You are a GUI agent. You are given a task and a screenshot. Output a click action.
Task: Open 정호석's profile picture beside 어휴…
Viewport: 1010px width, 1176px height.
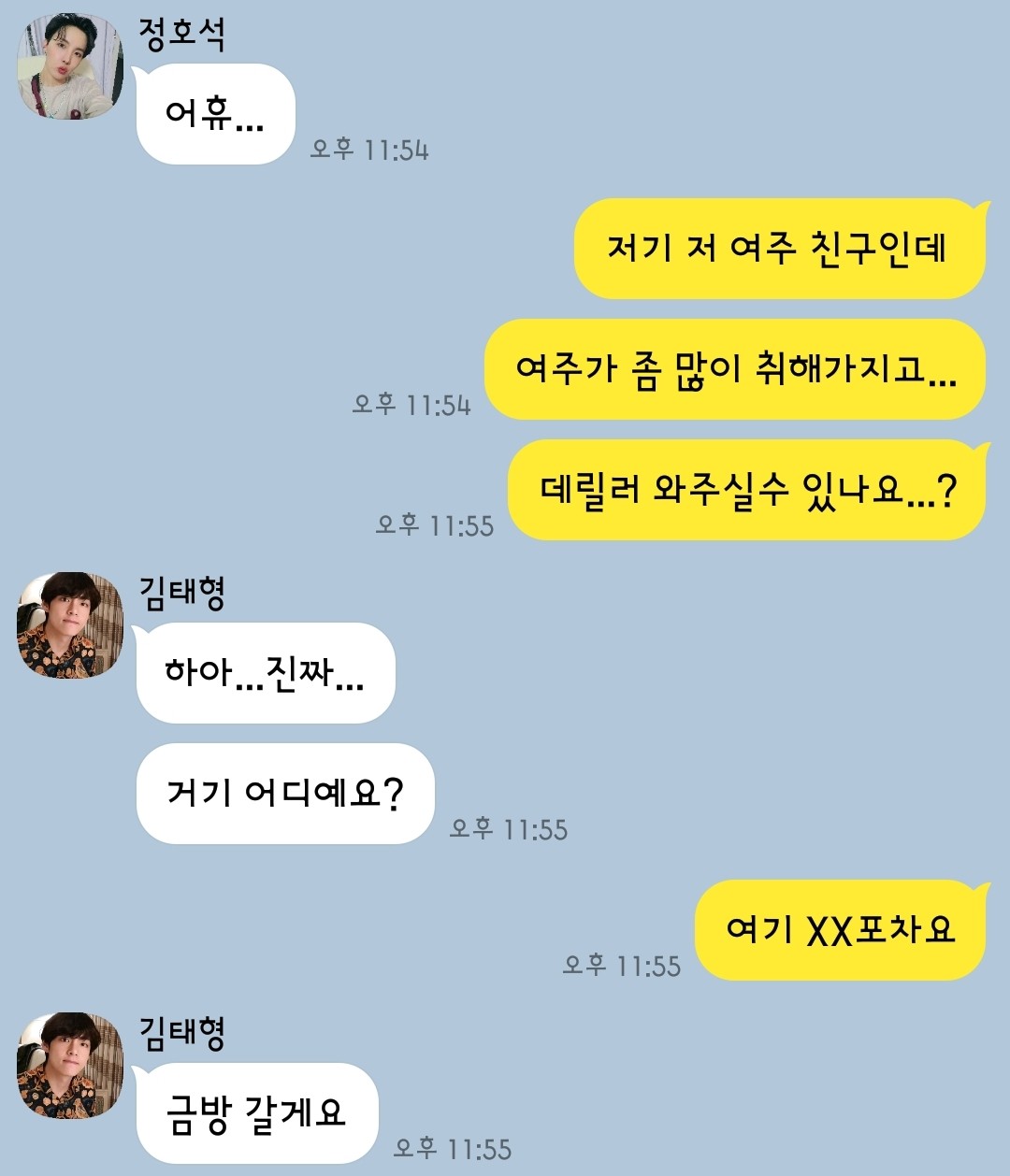click(70, 66)
